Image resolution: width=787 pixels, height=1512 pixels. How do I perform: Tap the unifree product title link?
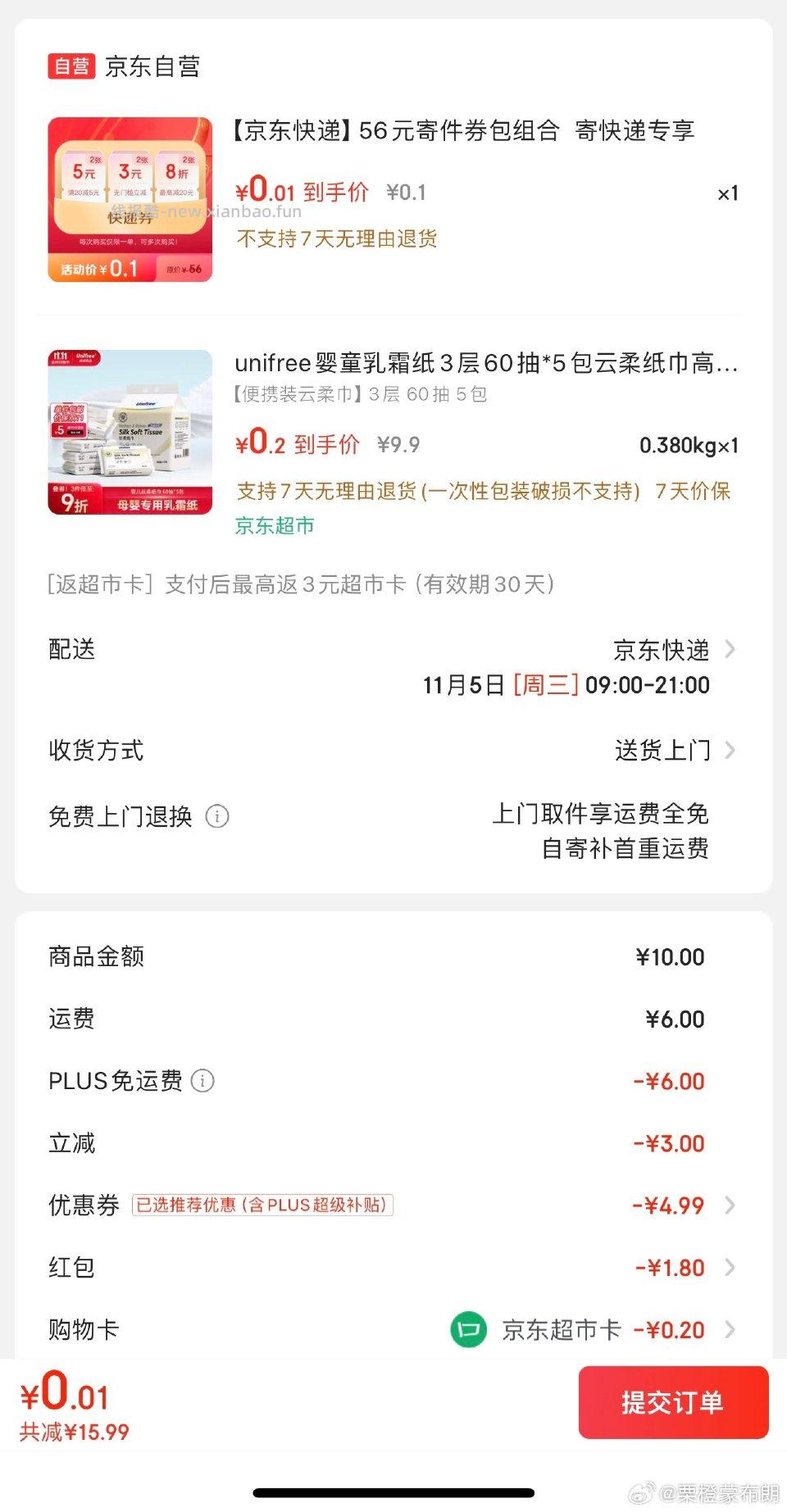[487, 364]
